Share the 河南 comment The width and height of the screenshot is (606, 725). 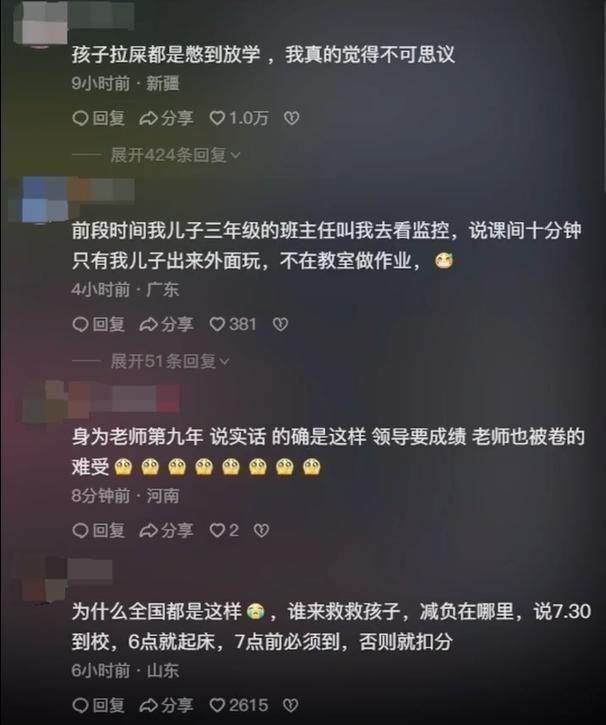point(166,531)
